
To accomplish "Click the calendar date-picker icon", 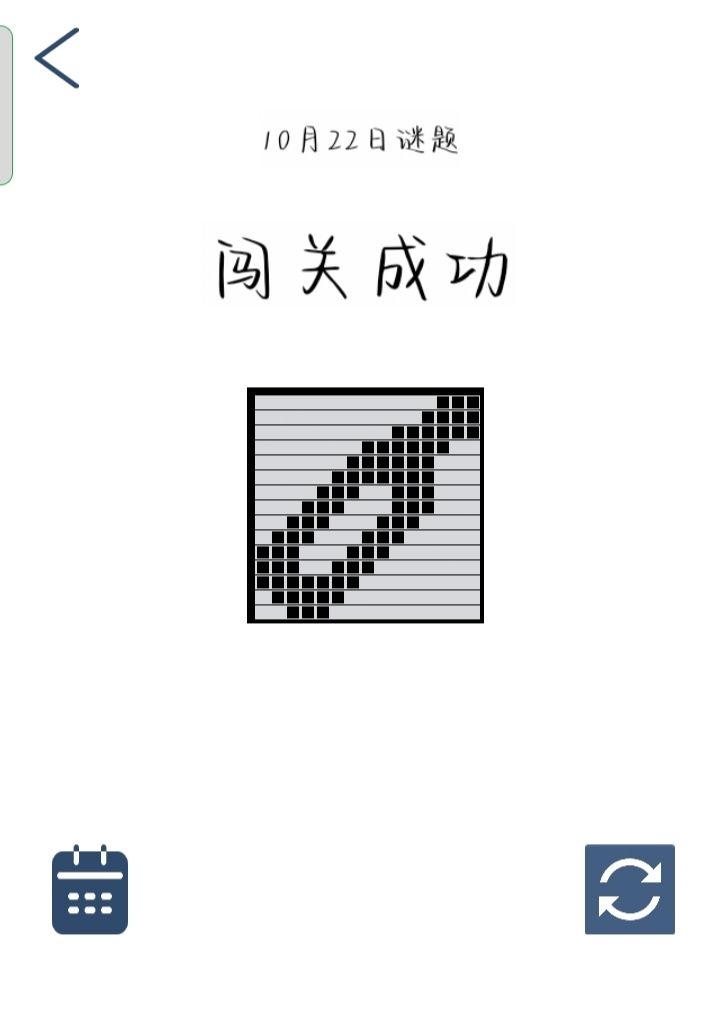I will click(89, 891).
